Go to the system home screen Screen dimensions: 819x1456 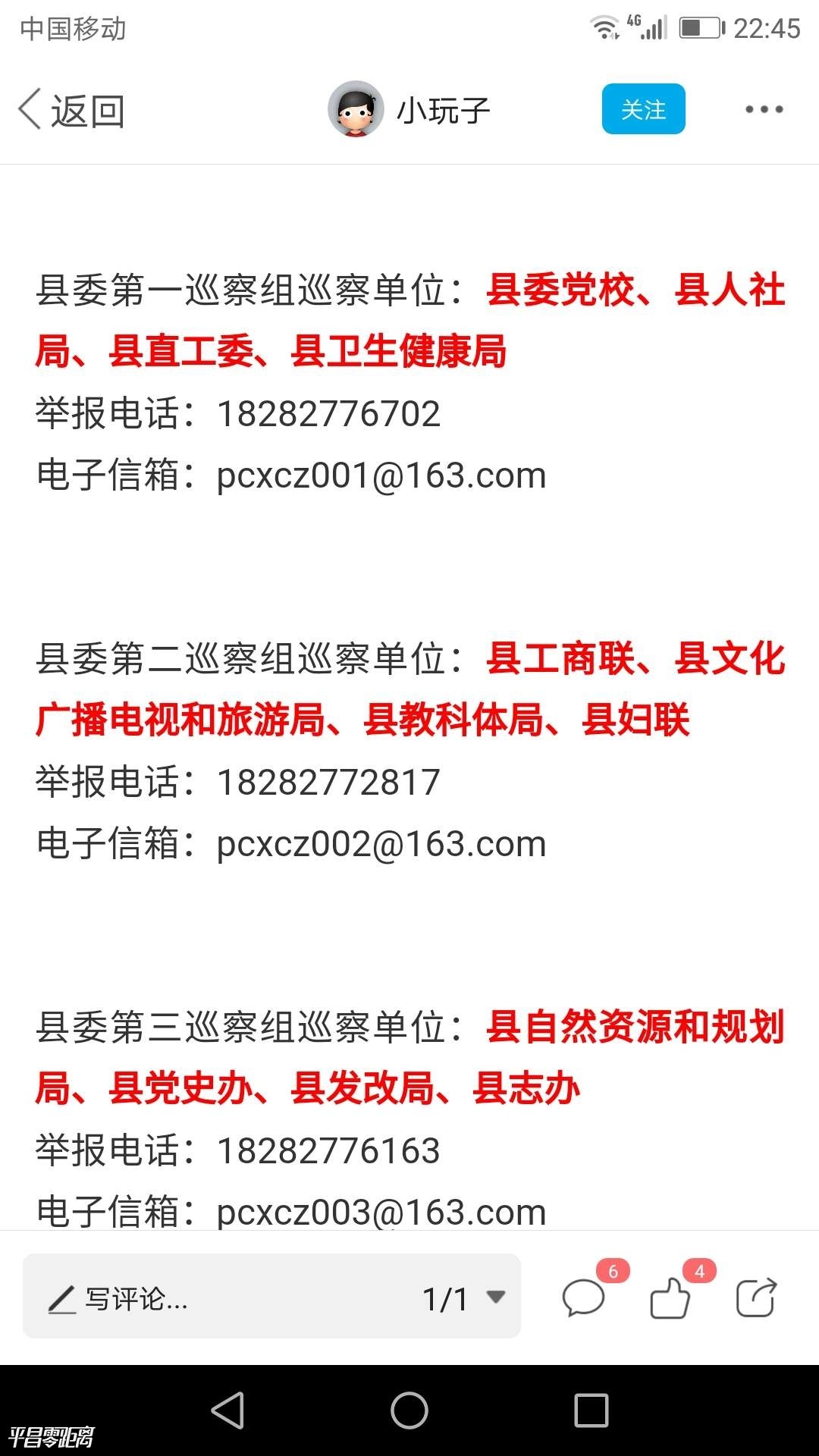coord(409,1410)
